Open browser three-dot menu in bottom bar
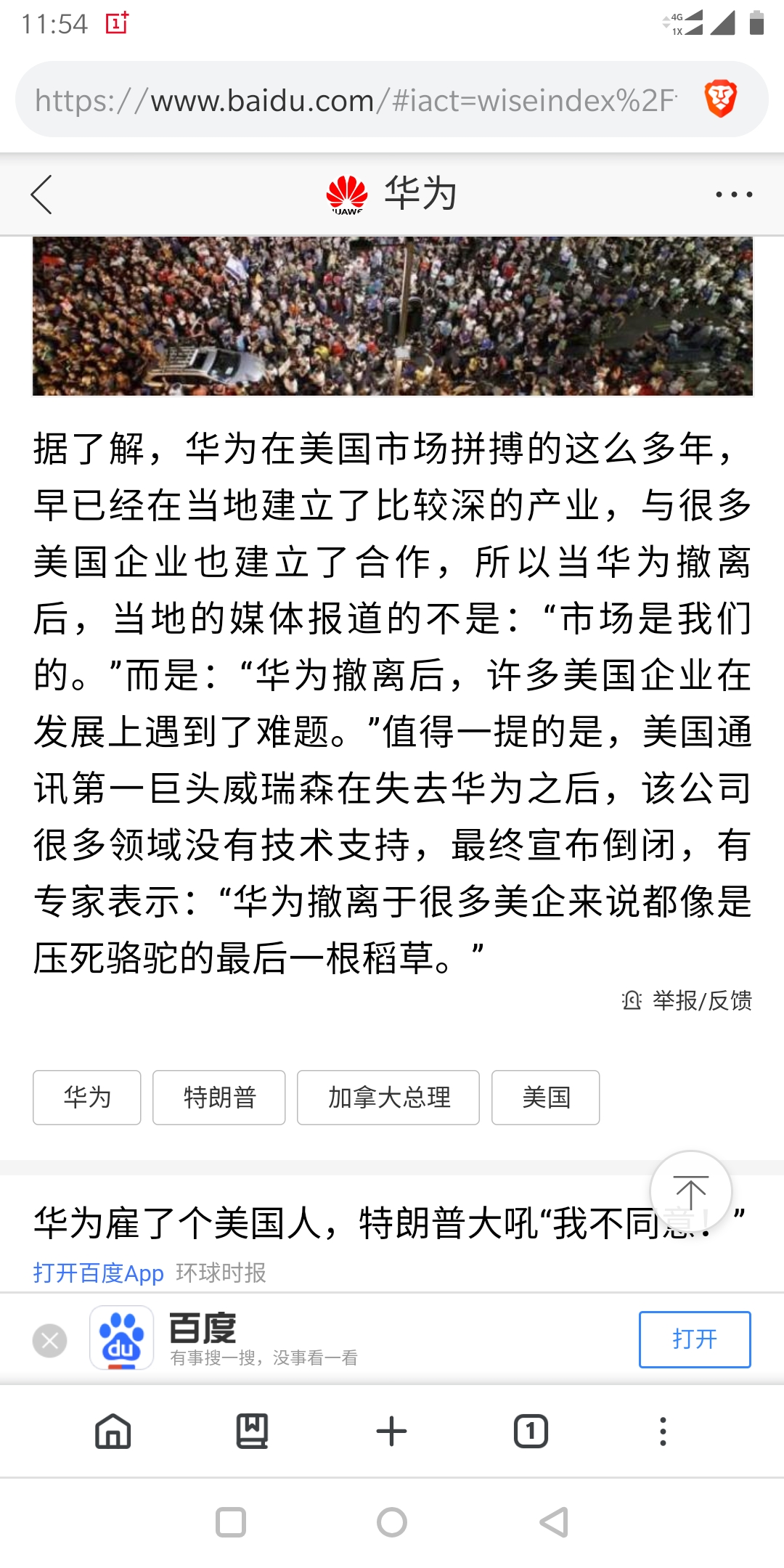 (x=663, y=1432)
